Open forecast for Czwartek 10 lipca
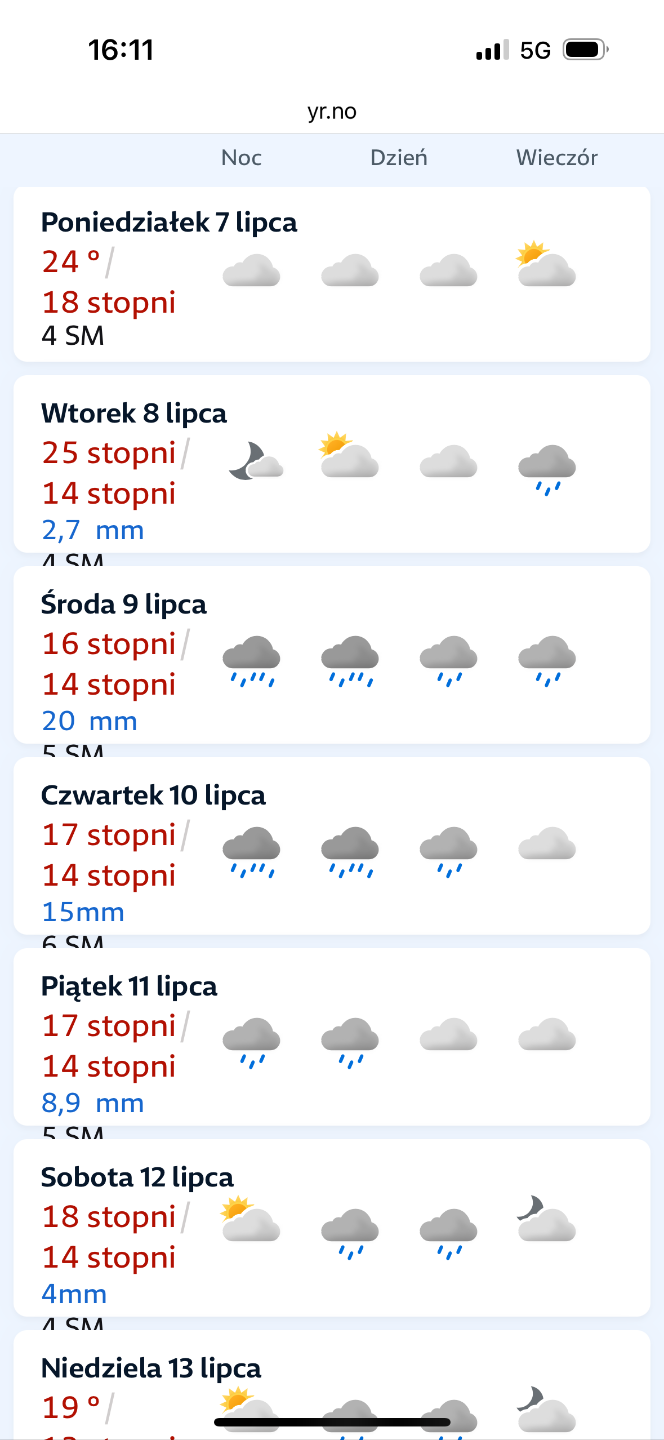Image resolution: width=664 pixels, height=1440 pixels. 330,846
